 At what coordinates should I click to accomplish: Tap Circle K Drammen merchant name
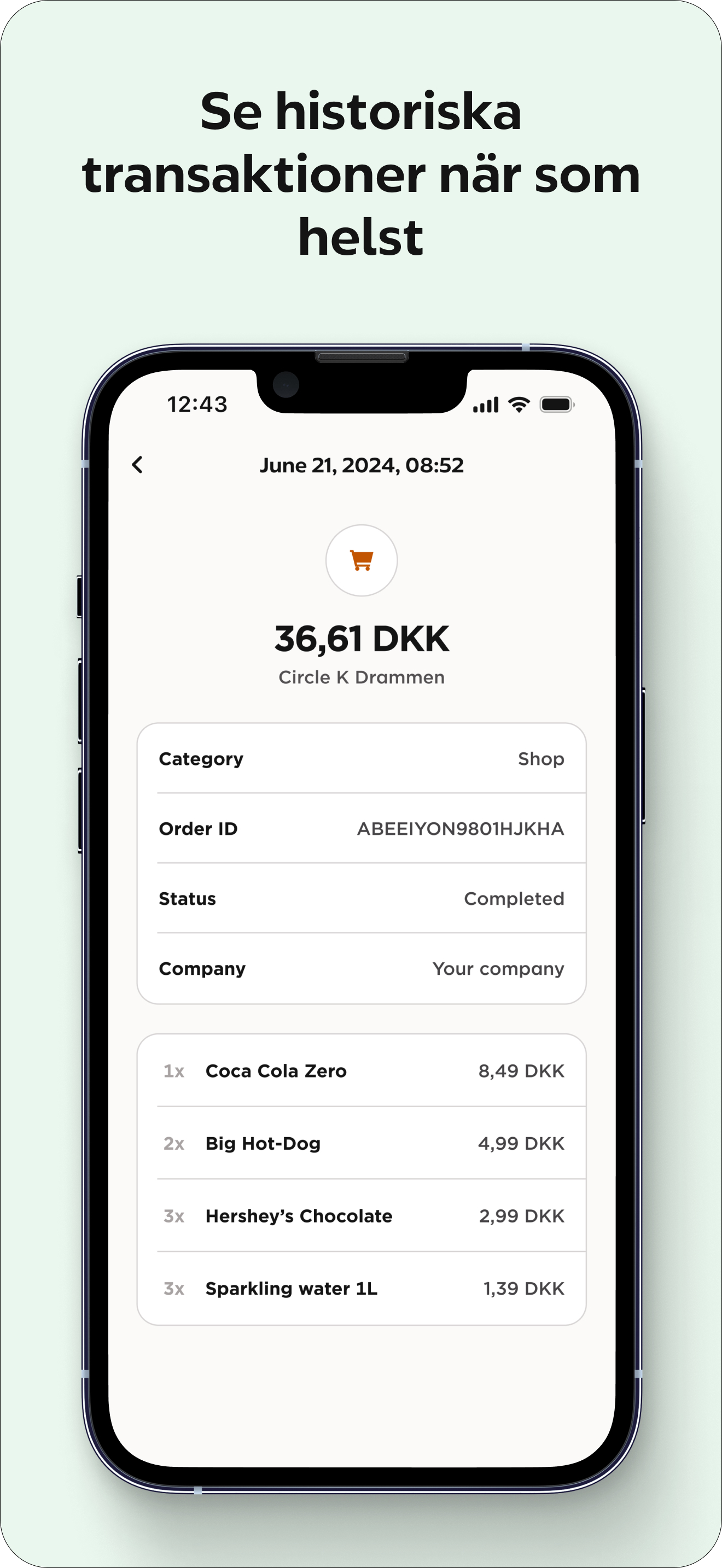362,676
